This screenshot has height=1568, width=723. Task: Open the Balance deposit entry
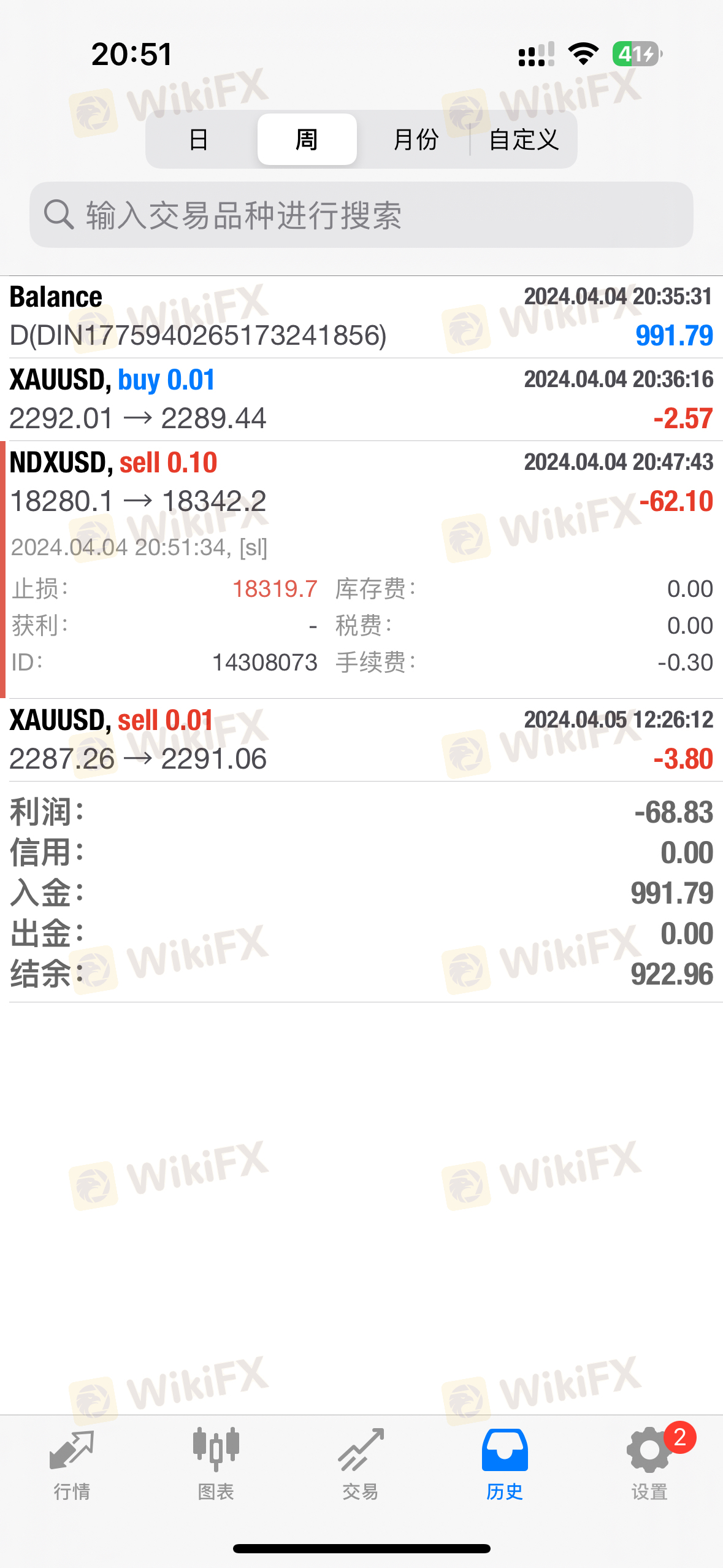click(361, 317)
